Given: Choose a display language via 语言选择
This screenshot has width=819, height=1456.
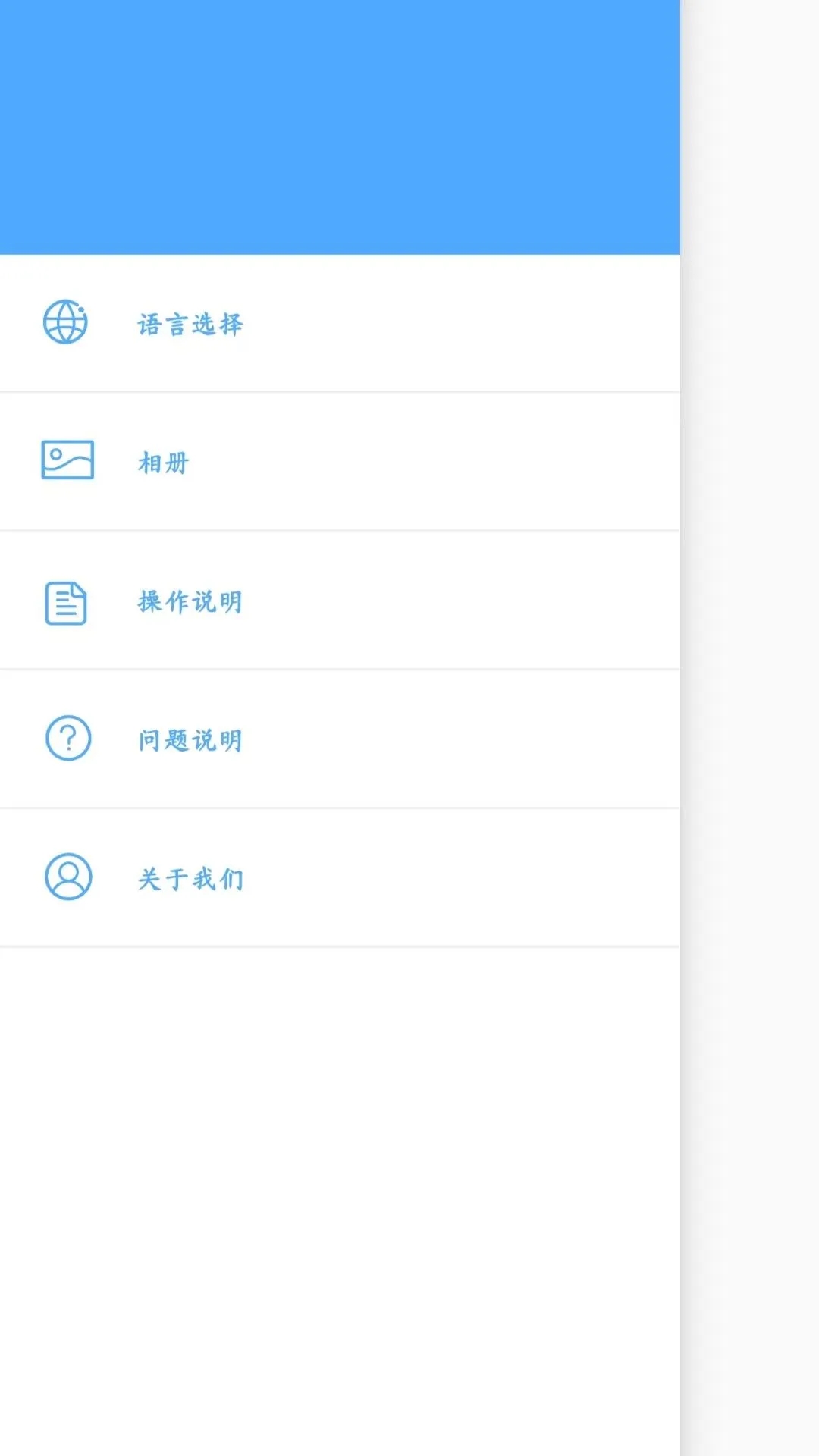Looking at the screenshot, I should (x=190, y=322).
